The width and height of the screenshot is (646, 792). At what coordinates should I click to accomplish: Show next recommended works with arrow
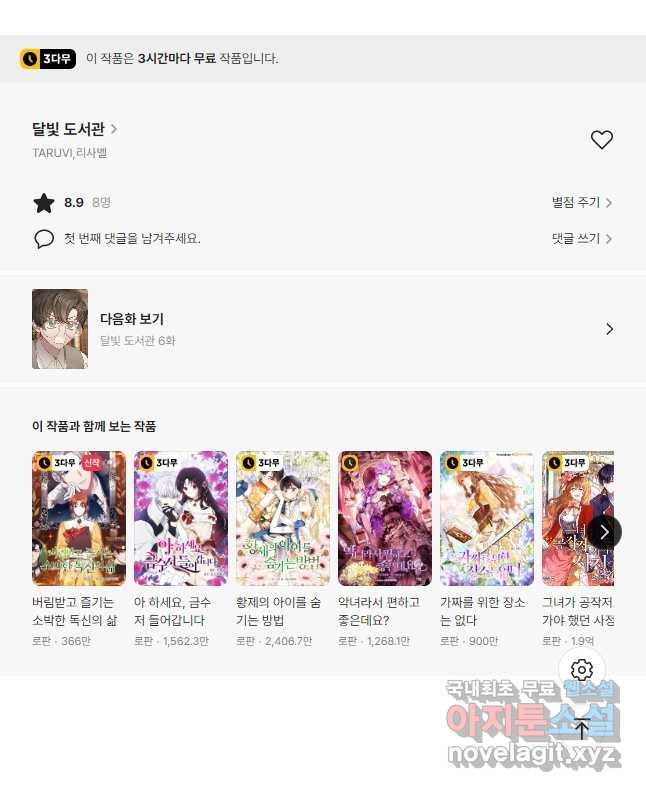pos(604,532)
